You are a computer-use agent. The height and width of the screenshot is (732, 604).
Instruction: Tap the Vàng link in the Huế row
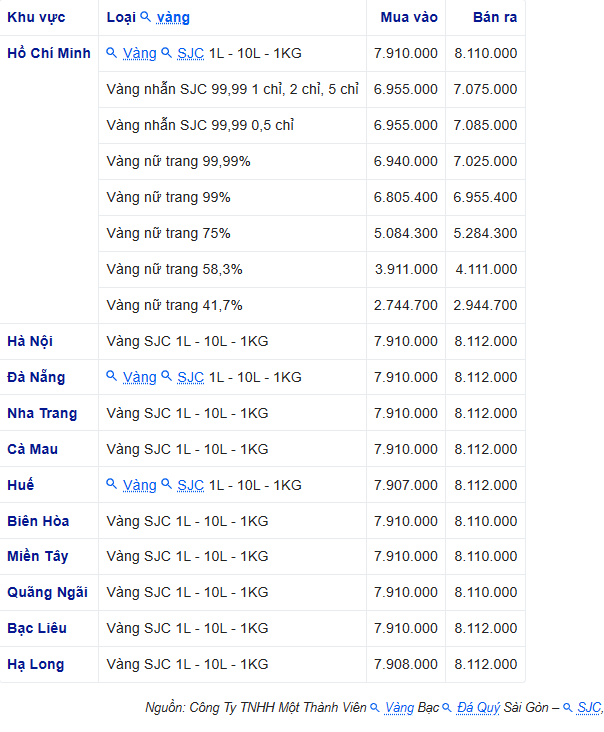[x=140, y=485]
